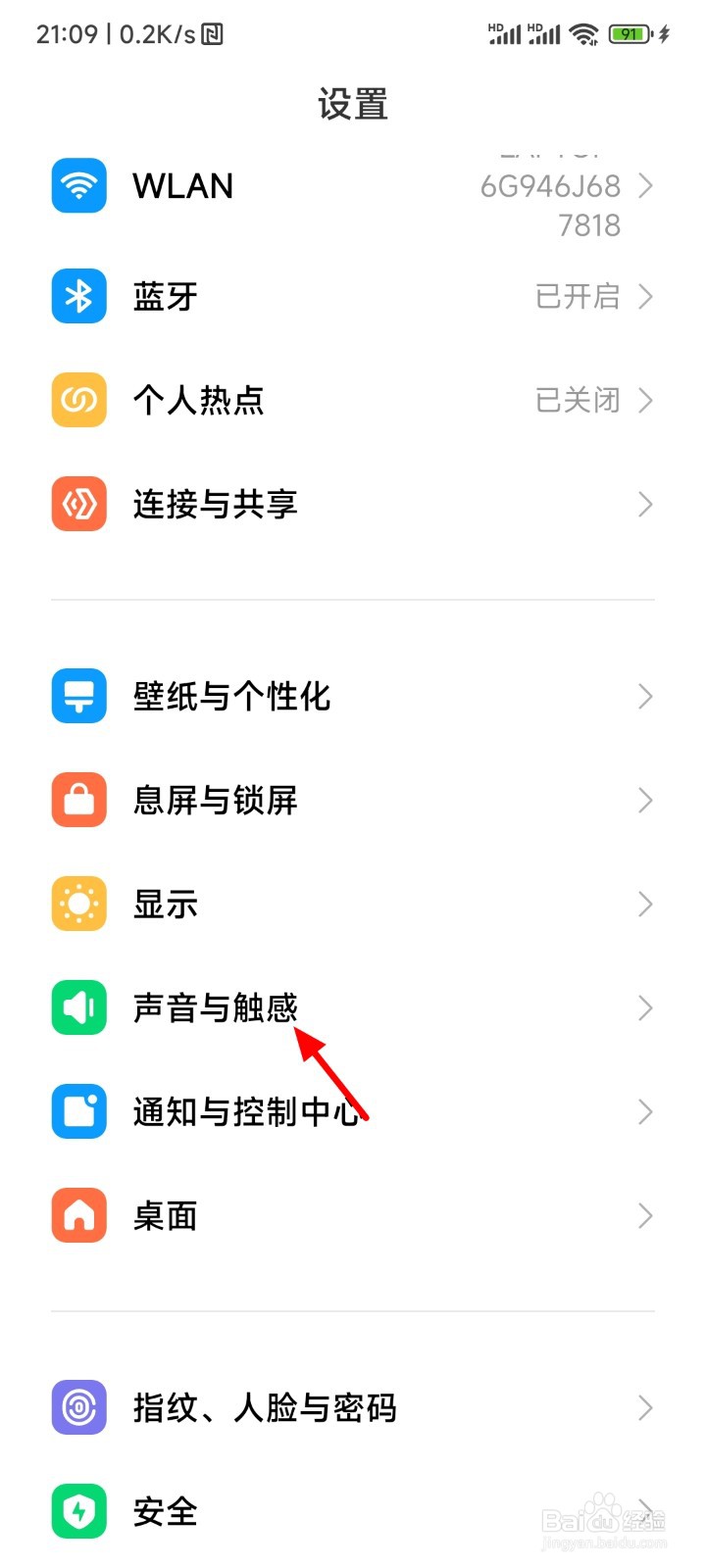Open the display (显示) settings icon
This screenshot has width=706, height=1568.
click(x=77, y=904)
